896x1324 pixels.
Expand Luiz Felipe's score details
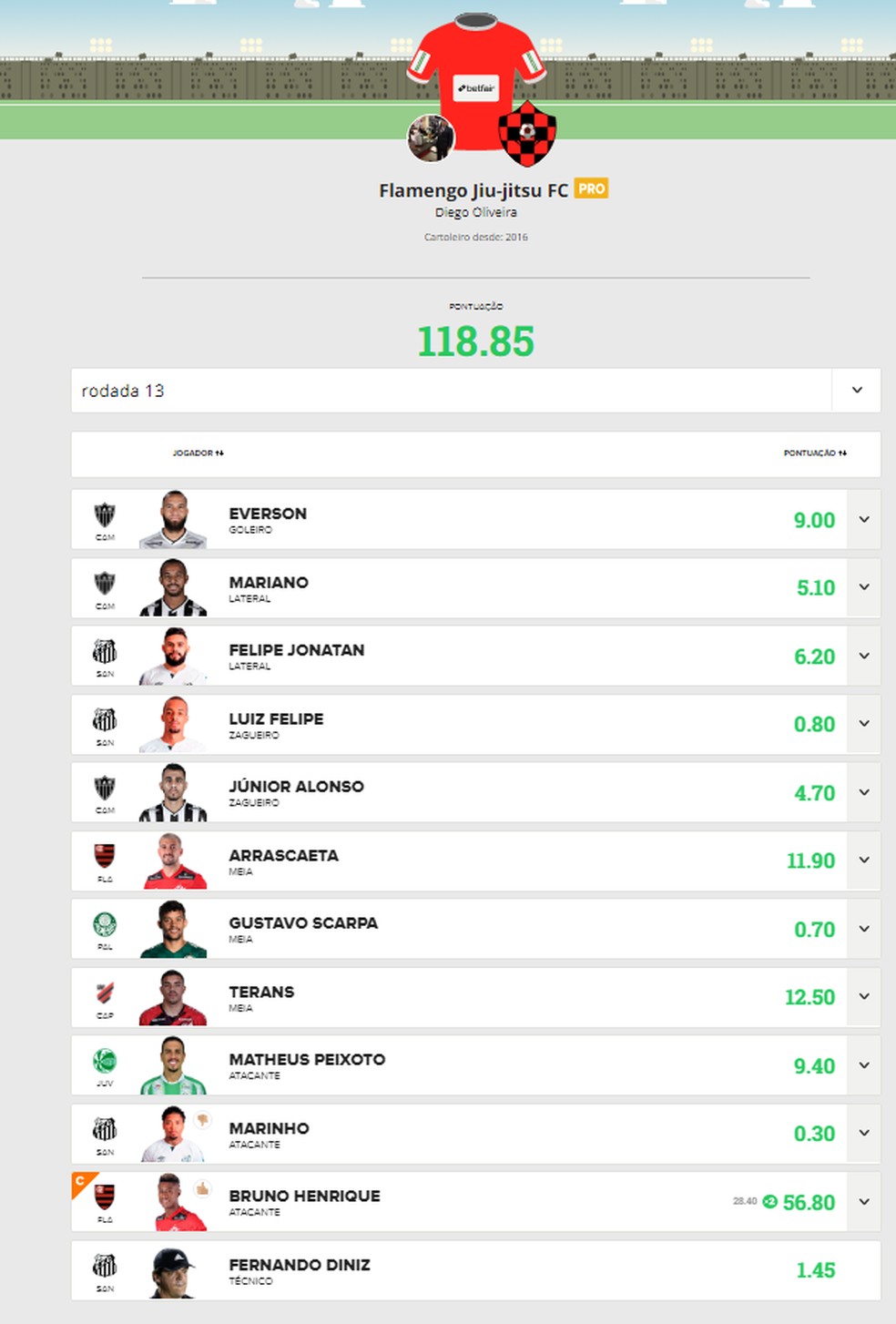pos(863,724)
